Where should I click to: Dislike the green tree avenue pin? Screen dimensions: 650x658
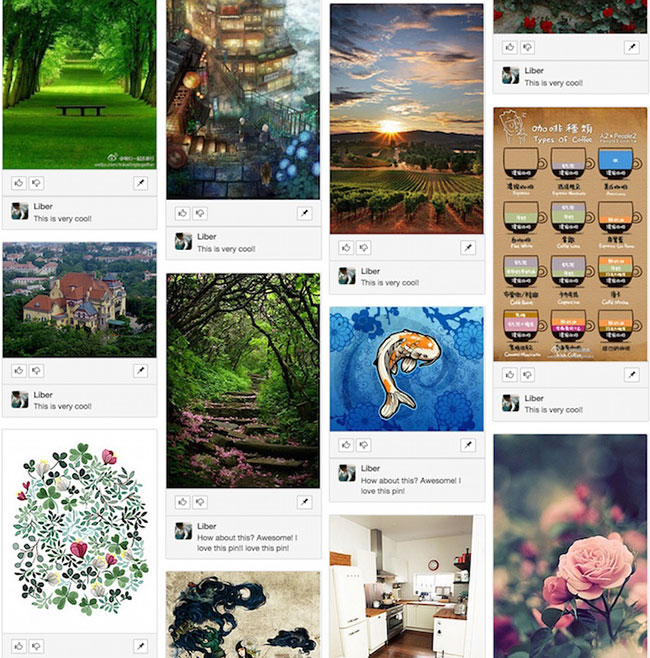[36, 183]
